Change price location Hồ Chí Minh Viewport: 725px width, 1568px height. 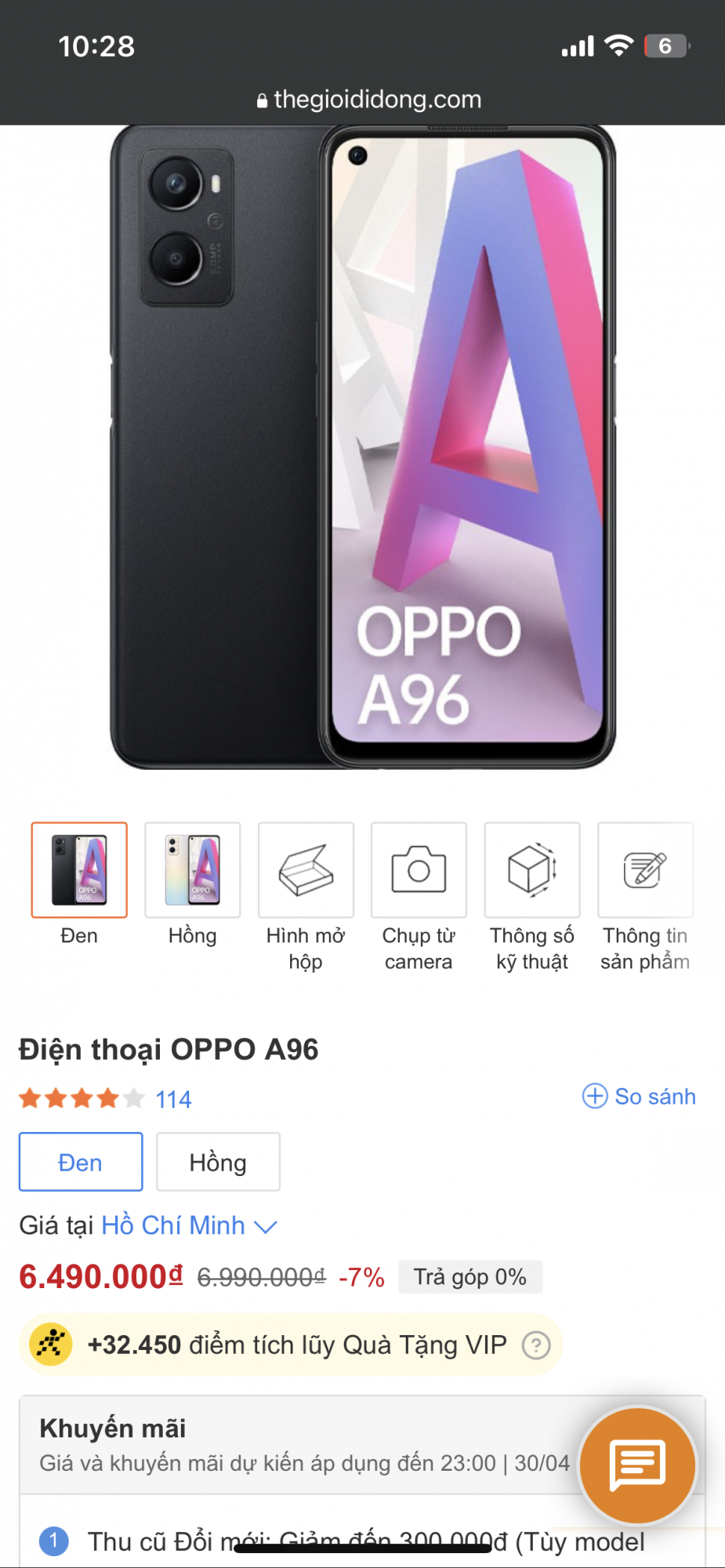click(x=189, y=1225)
